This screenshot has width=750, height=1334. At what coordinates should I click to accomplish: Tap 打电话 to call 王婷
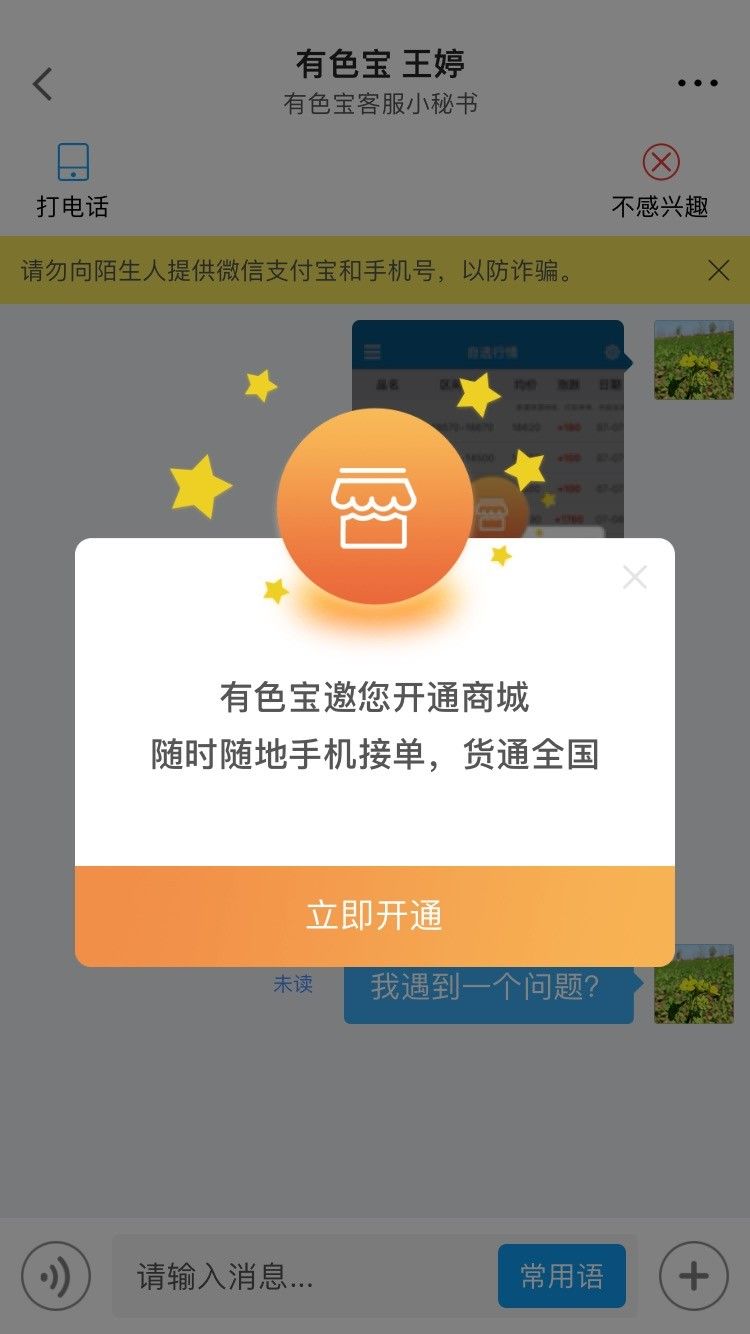point(72,181)
